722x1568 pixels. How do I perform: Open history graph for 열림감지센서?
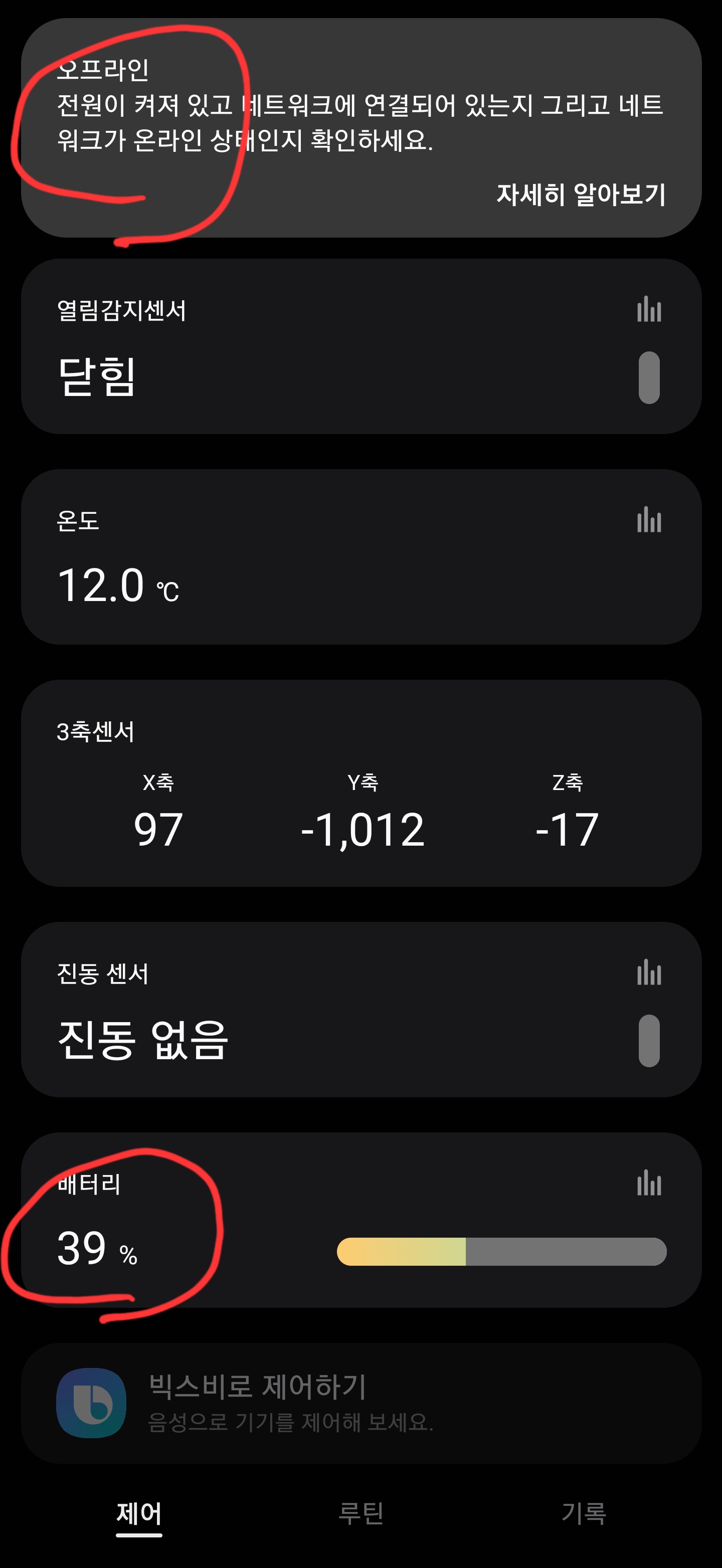coord(649,309)
